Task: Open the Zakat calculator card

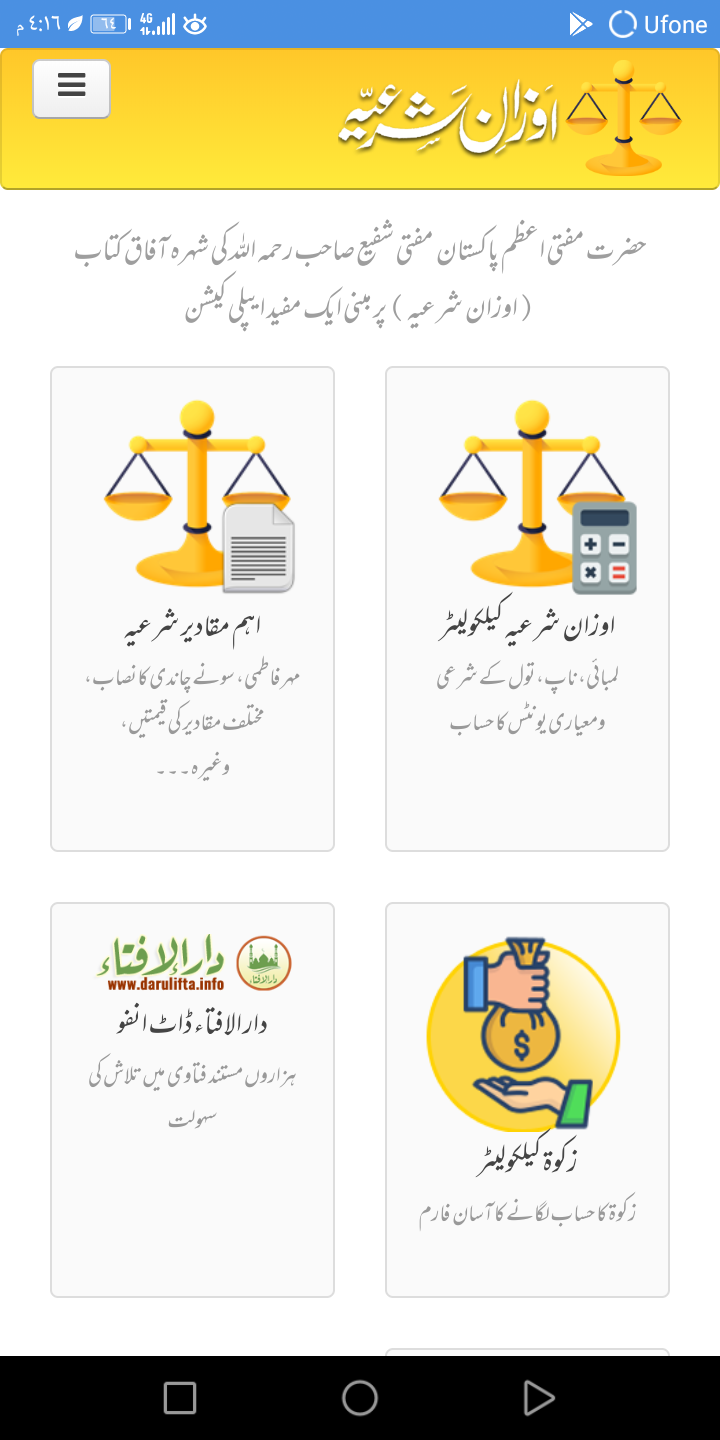Action: point(527,1098)
